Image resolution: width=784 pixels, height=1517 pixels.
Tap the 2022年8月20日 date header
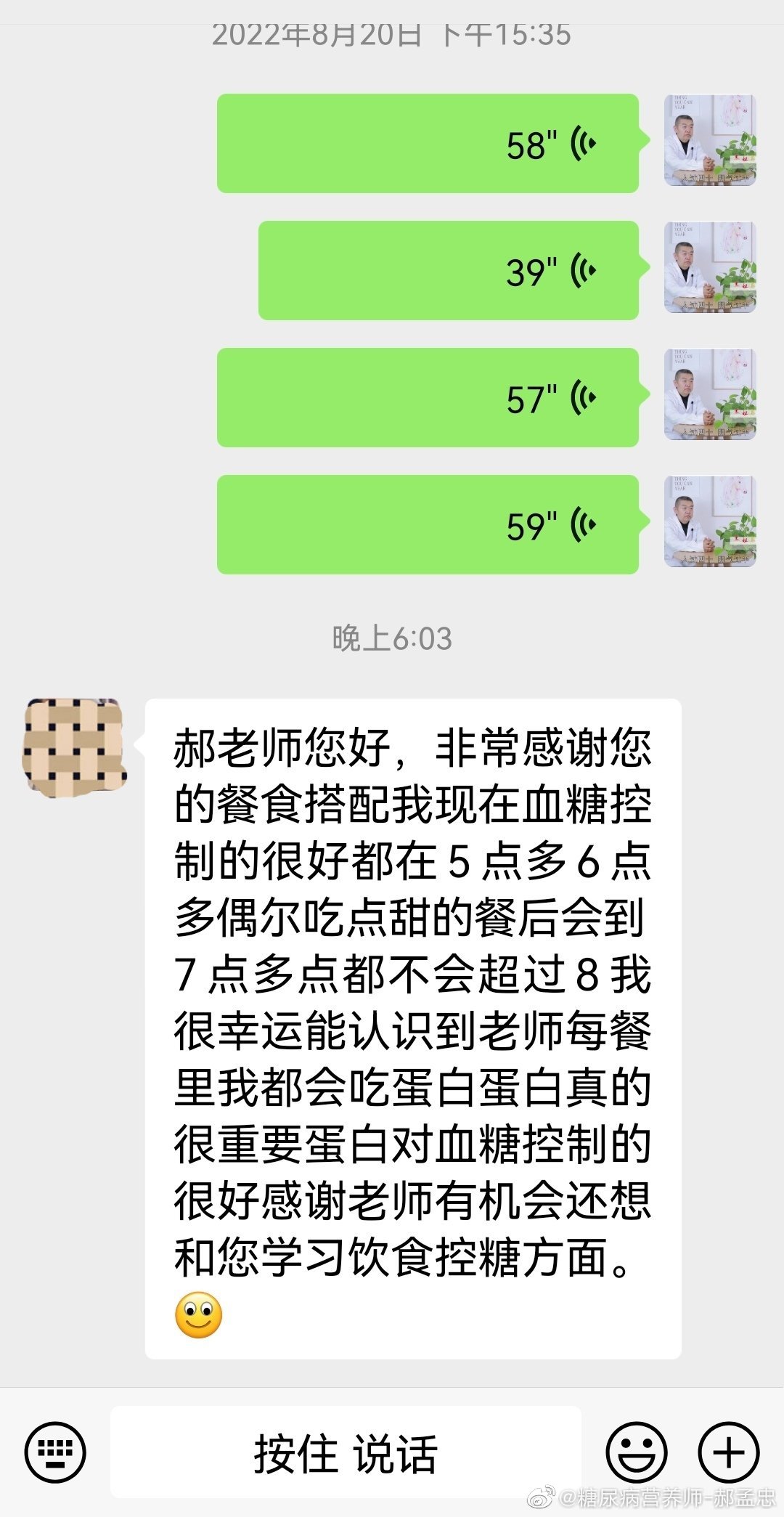(x=392, y=32)
